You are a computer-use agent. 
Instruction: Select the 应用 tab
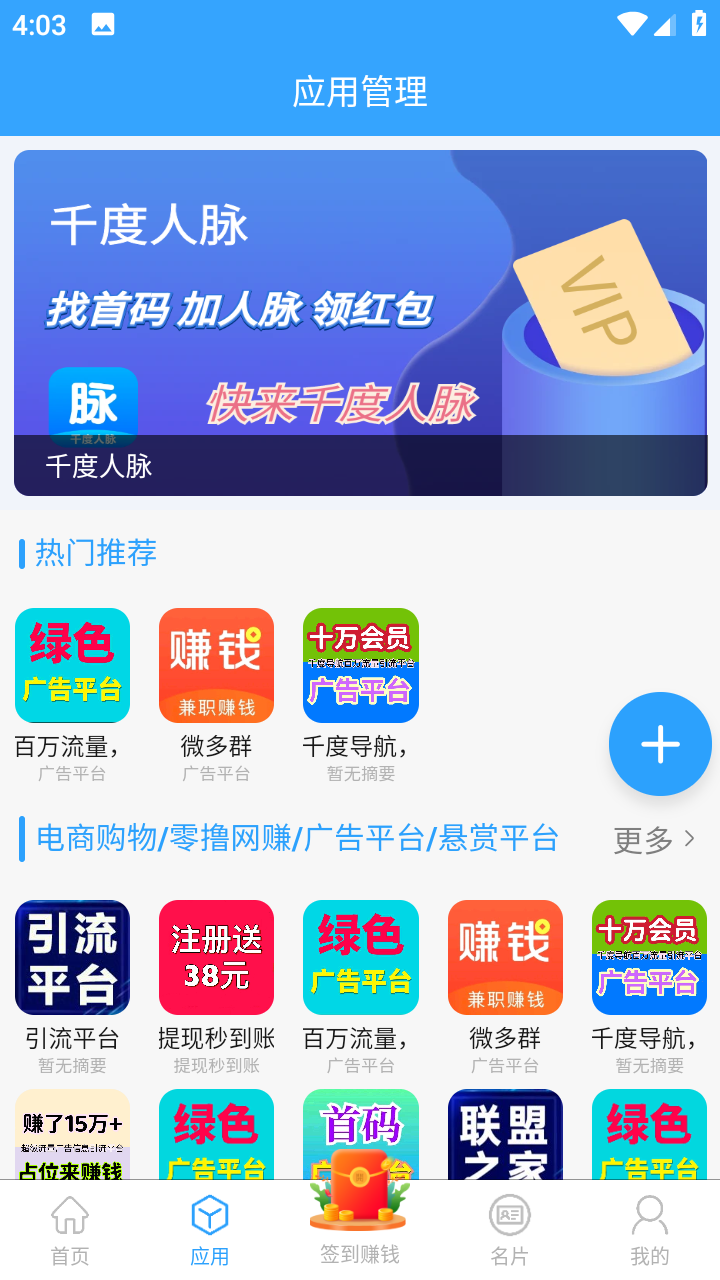tap(210, 1230)
